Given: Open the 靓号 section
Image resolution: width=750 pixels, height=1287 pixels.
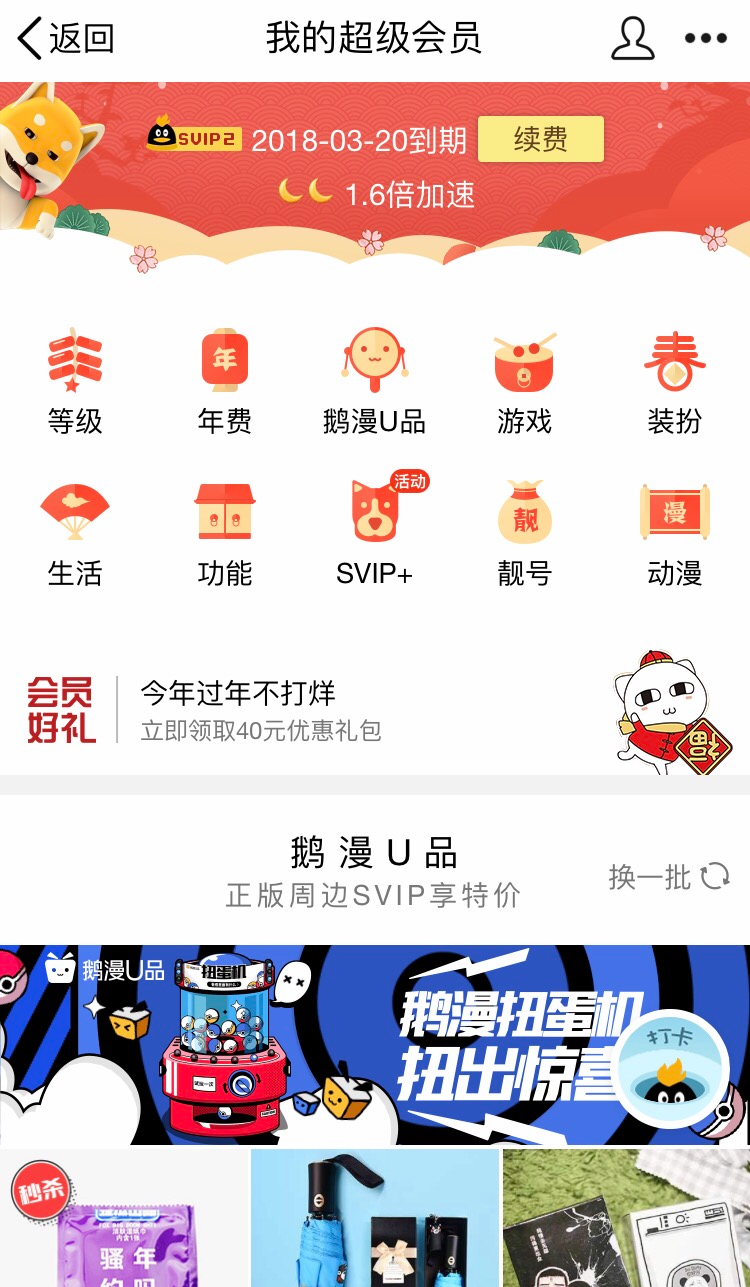Looking at the screenshot, I should click(525, 533).
